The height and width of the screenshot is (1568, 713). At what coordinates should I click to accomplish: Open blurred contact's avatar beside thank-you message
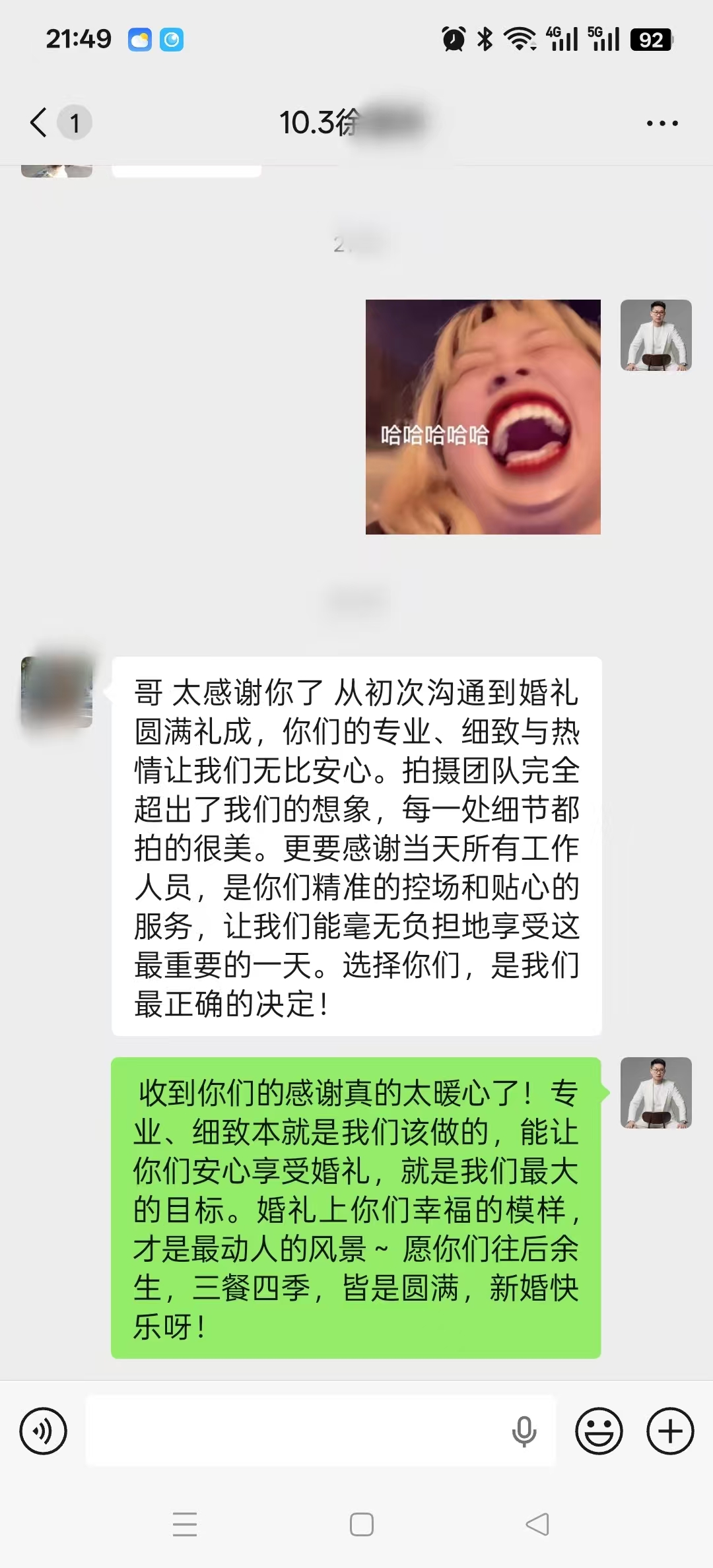point(57,692)
